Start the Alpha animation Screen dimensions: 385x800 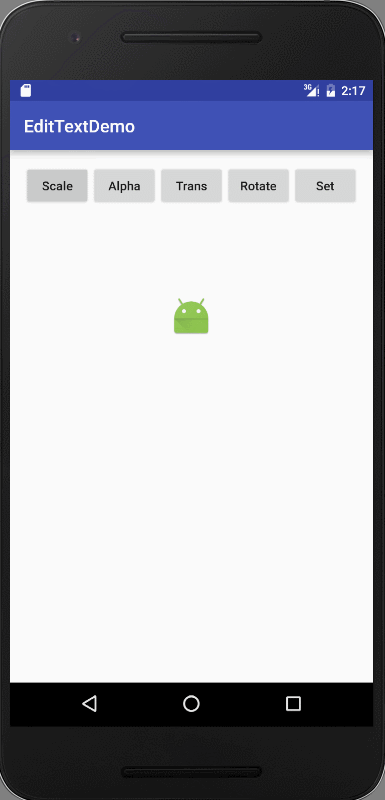coord(124,186)
